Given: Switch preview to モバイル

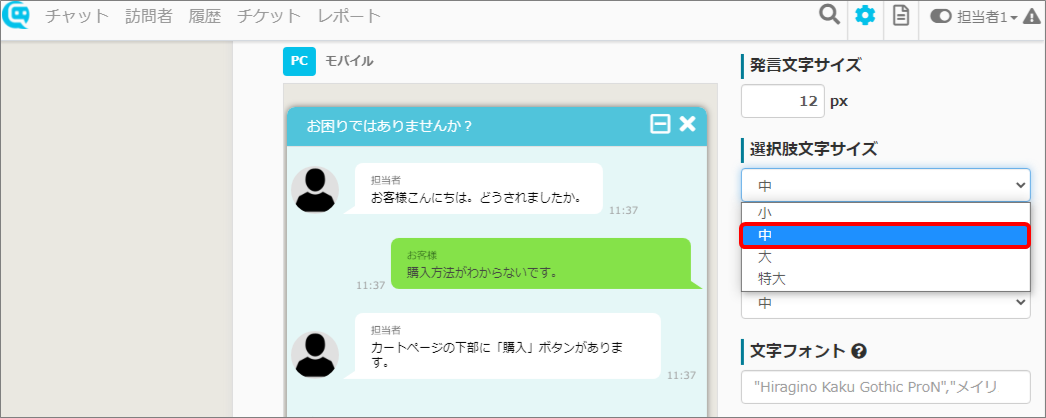Looking at the screenshot, I should (349, 61).
